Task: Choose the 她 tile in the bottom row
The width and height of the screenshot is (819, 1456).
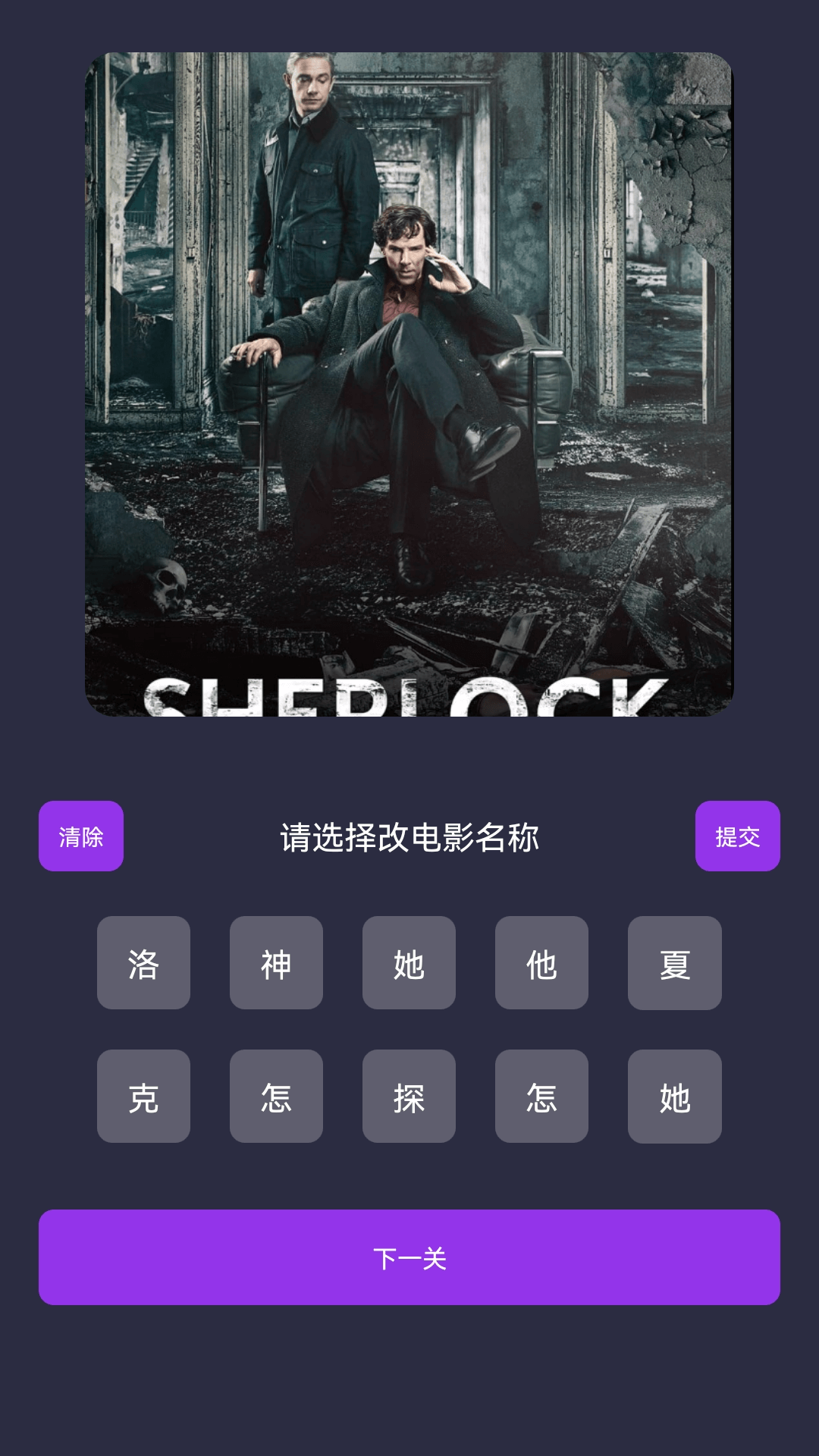Action: pos(674,1097)
